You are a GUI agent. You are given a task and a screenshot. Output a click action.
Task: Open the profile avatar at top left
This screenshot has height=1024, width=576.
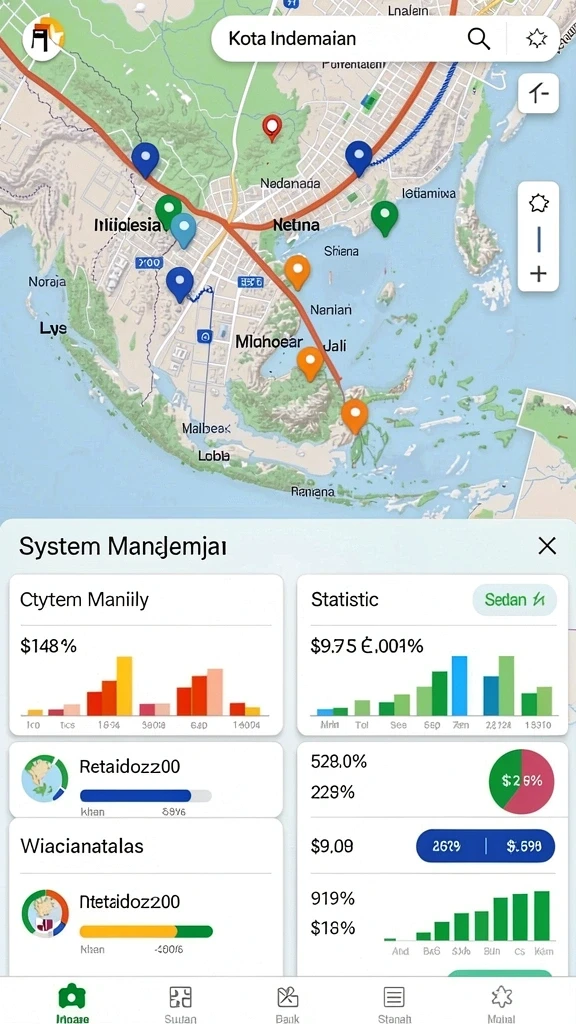[43, 39]
